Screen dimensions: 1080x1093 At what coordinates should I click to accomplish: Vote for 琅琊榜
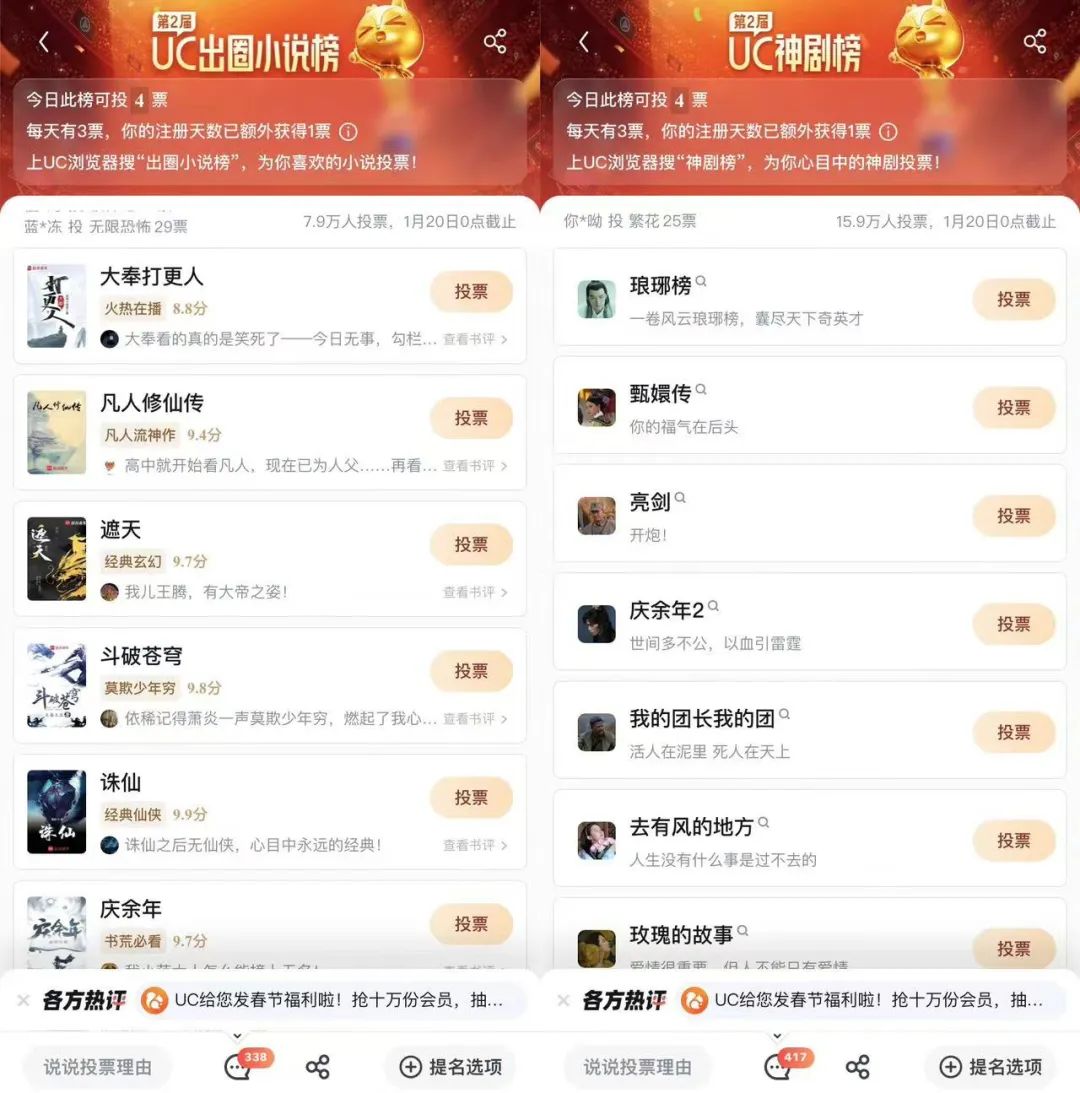(1013, 299)
